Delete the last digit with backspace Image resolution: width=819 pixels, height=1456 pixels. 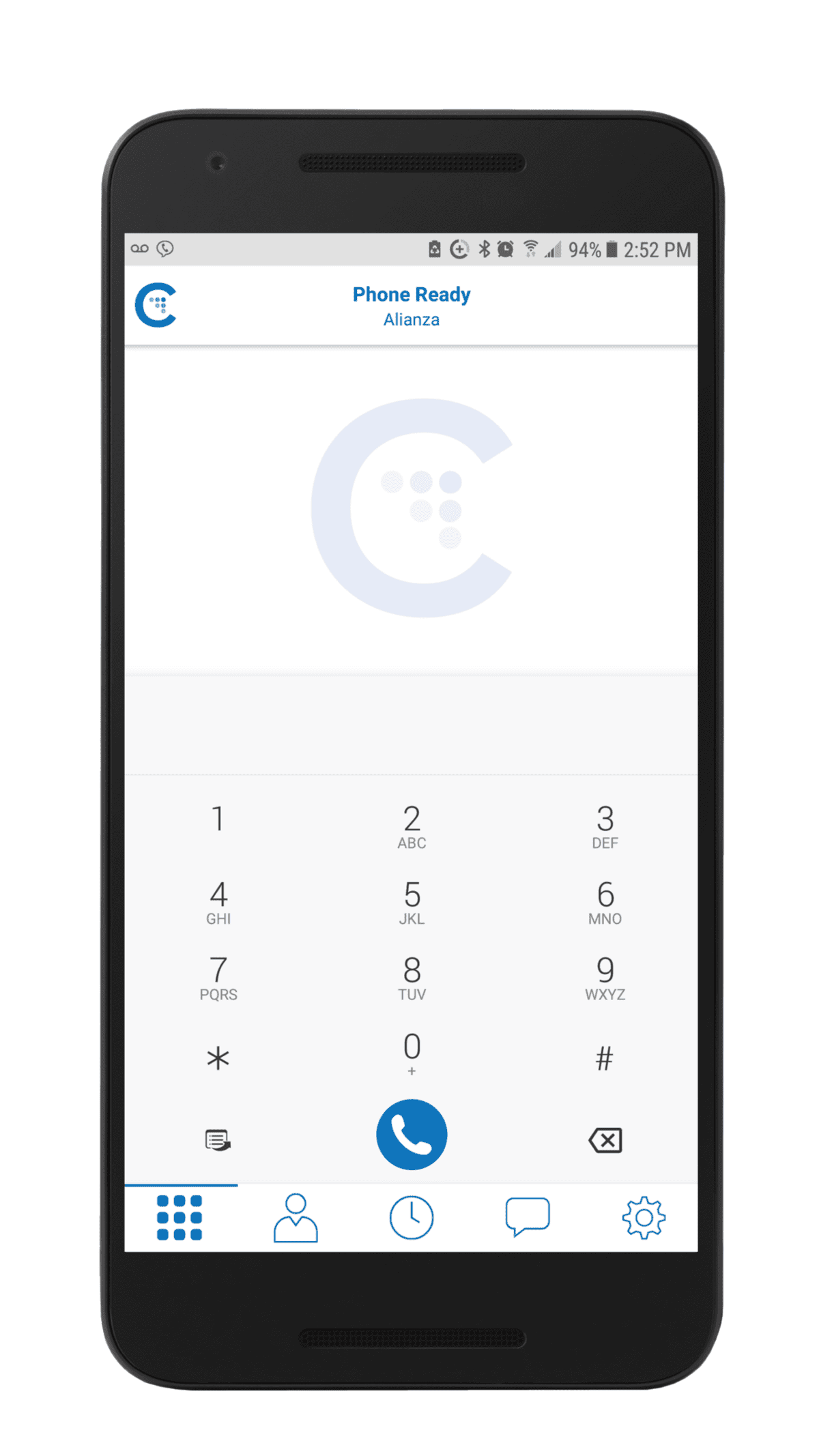[605, 1139]
